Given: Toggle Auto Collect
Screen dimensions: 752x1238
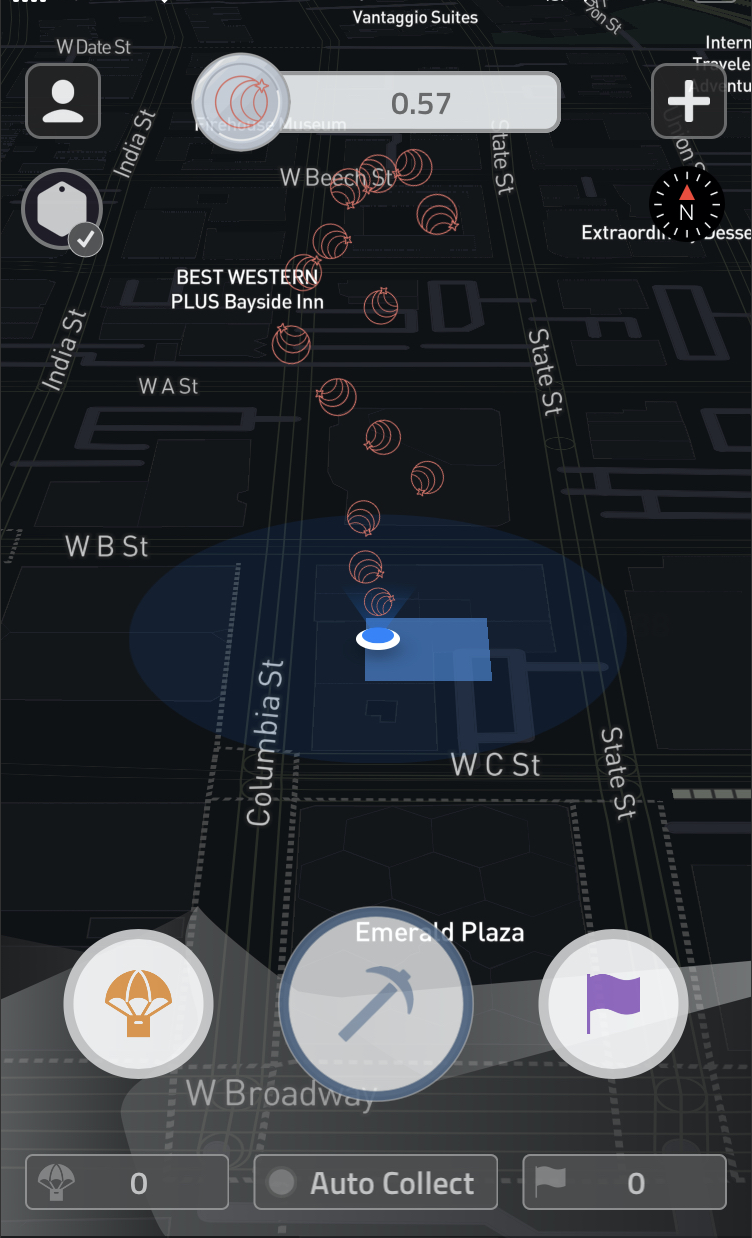Looking at the screenshot, I should tap(376, 1183).
